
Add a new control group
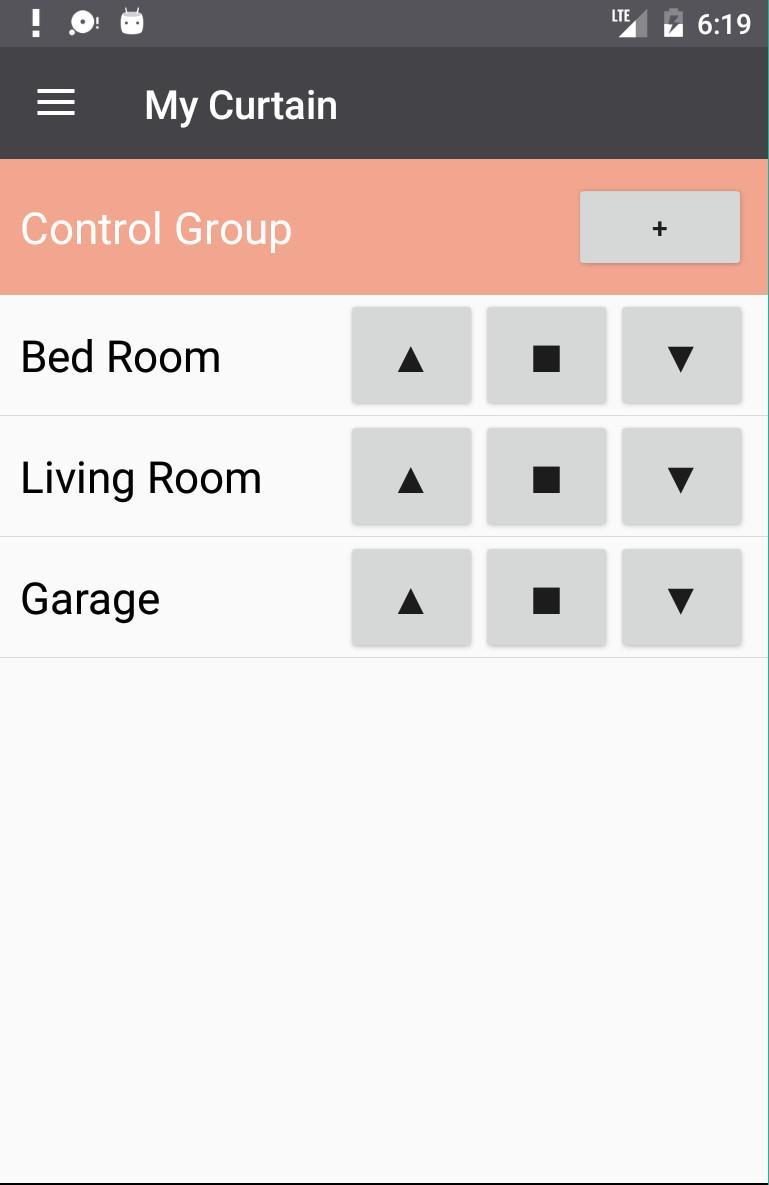click(660, 228)
